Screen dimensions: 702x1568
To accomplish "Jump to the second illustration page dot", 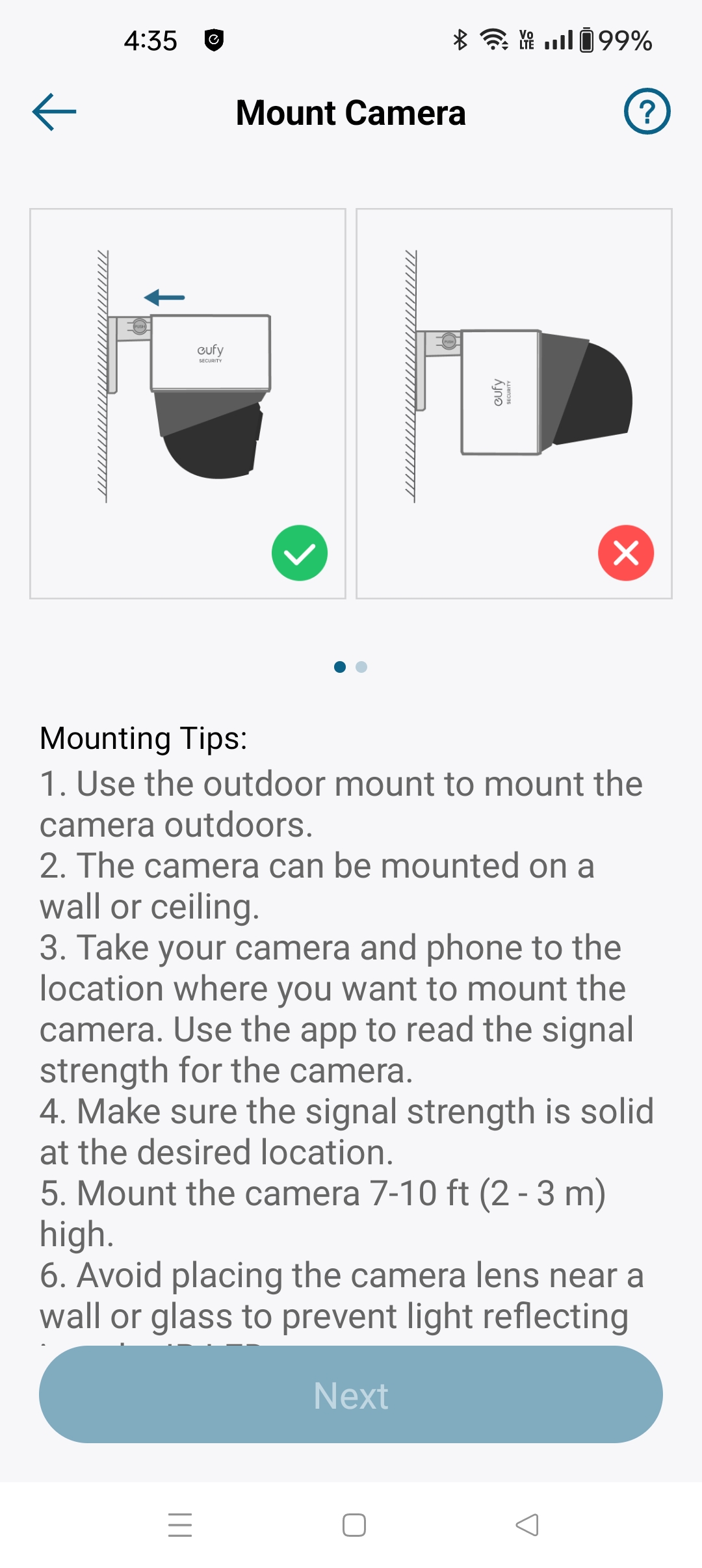I will tap(362, 667).
